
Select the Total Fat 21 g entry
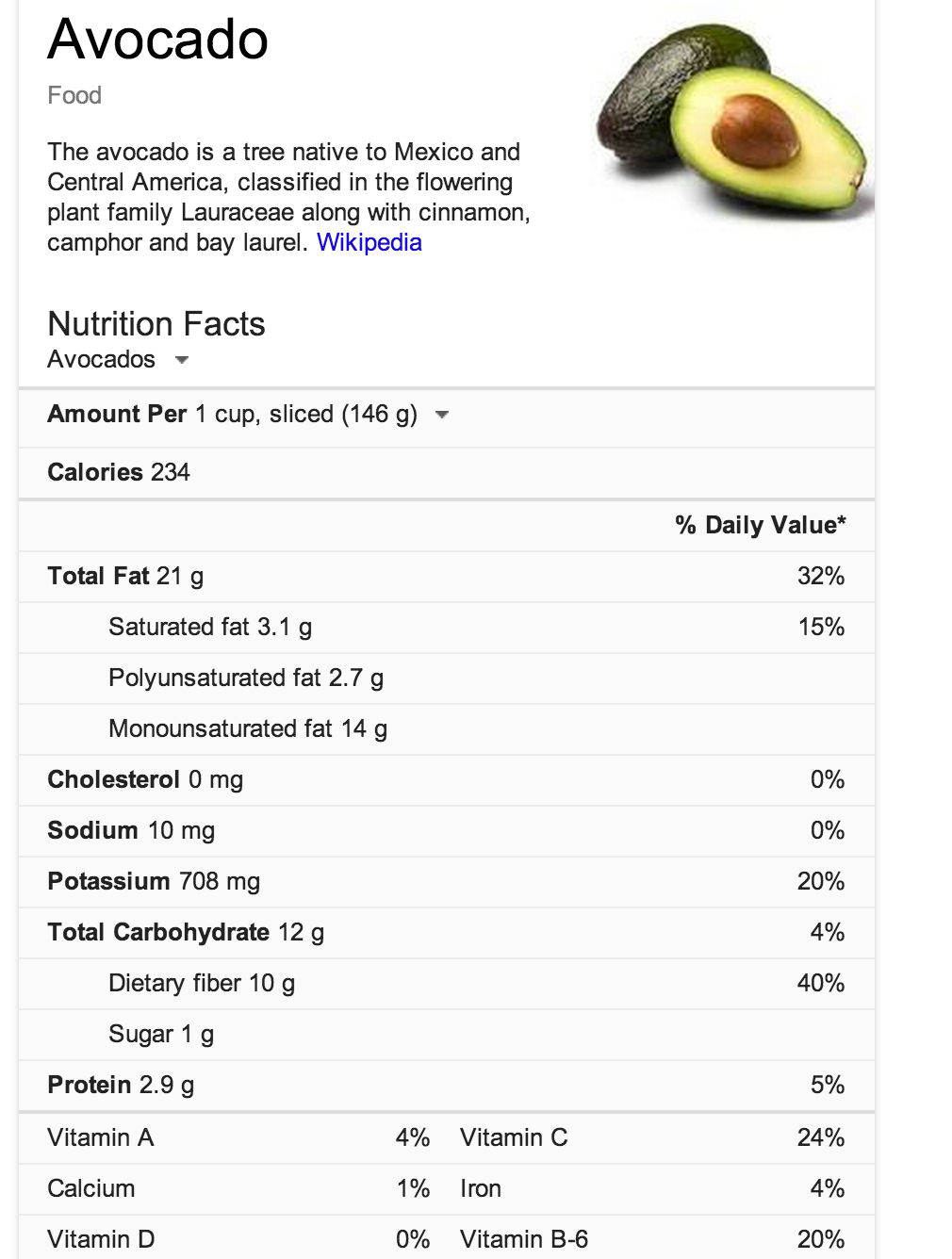pos(123,576)
